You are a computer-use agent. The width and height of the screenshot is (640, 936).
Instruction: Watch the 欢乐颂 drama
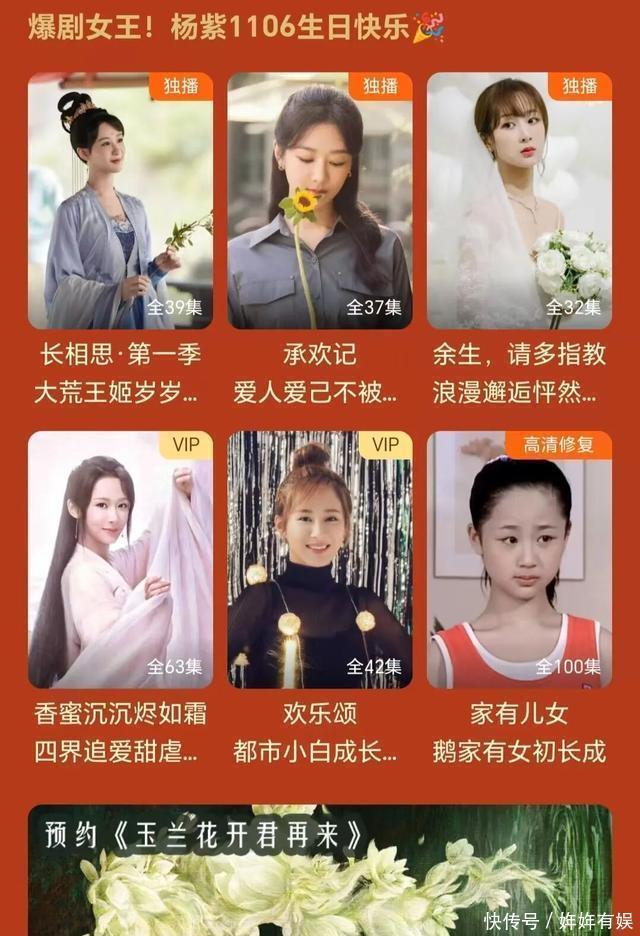click(320, 560)
